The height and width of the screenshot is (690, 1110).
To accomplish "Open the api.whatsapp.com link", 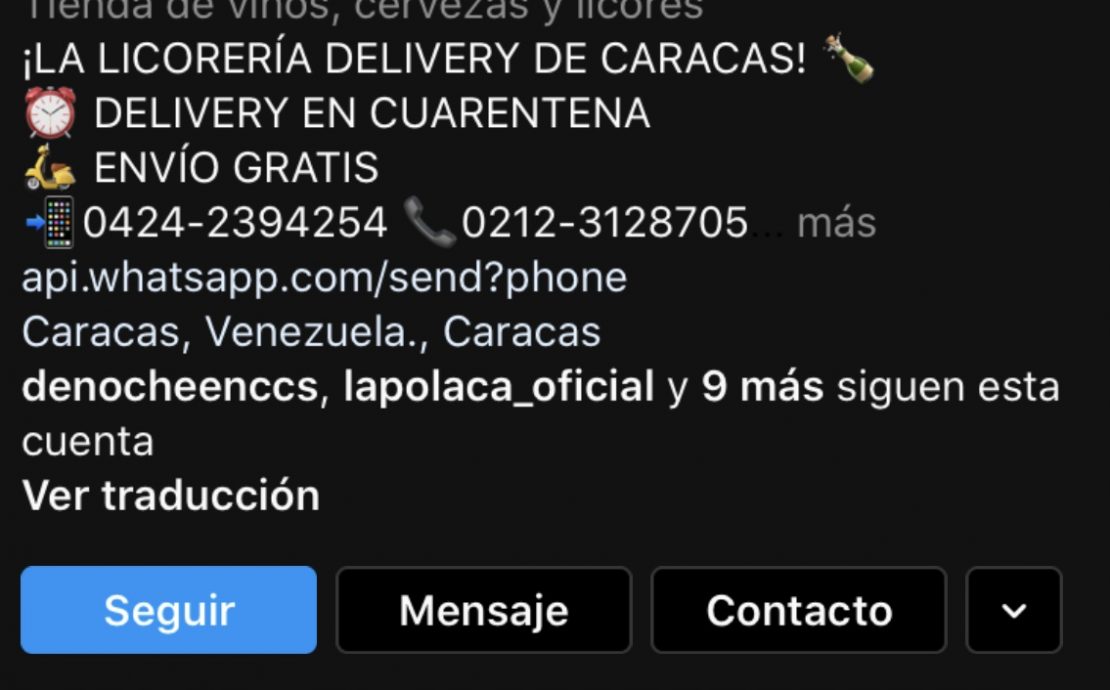I will click(x=324, y=277).
